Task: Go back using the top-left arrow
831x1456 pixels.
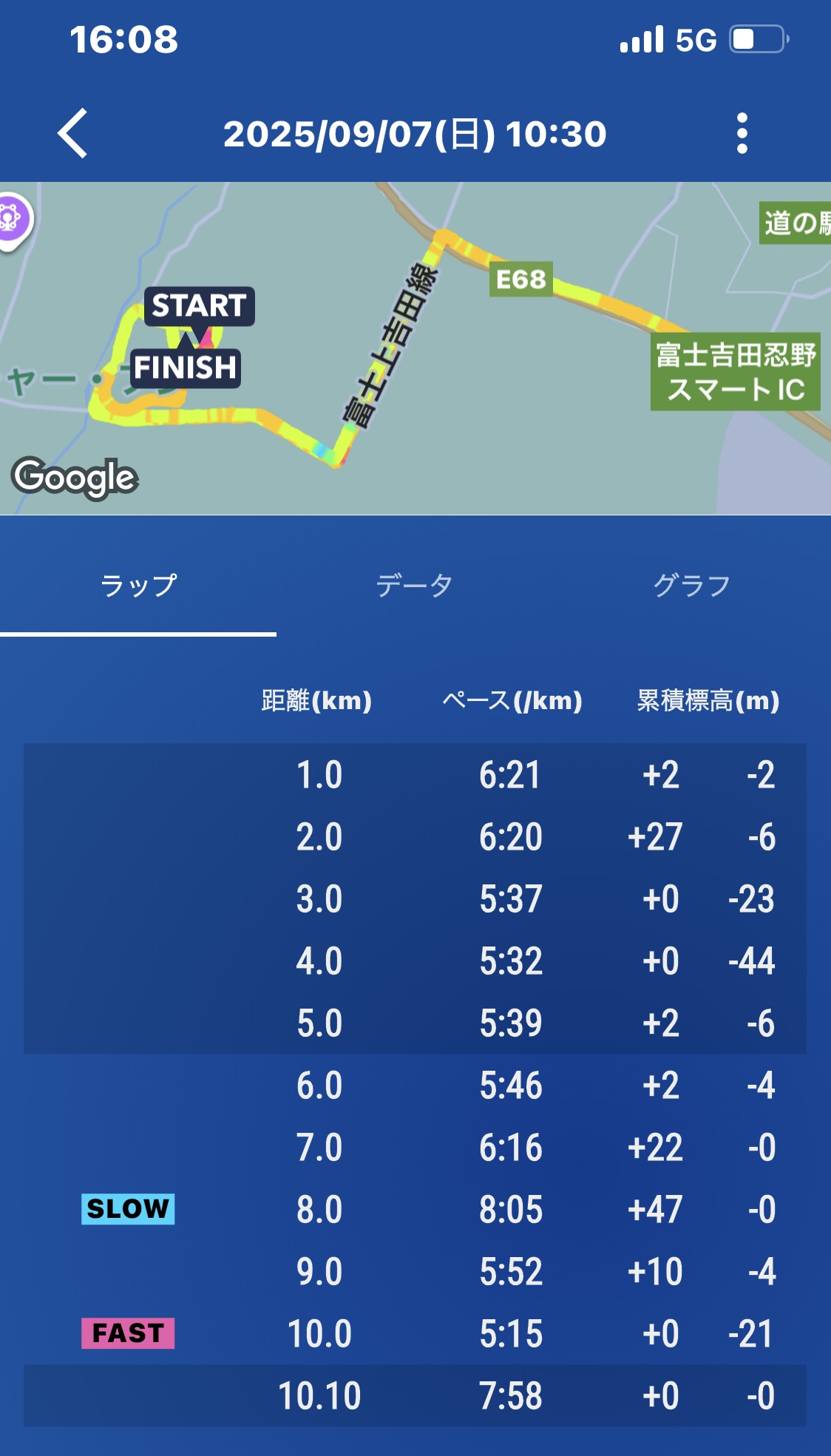Action: (x=73, y=134)
